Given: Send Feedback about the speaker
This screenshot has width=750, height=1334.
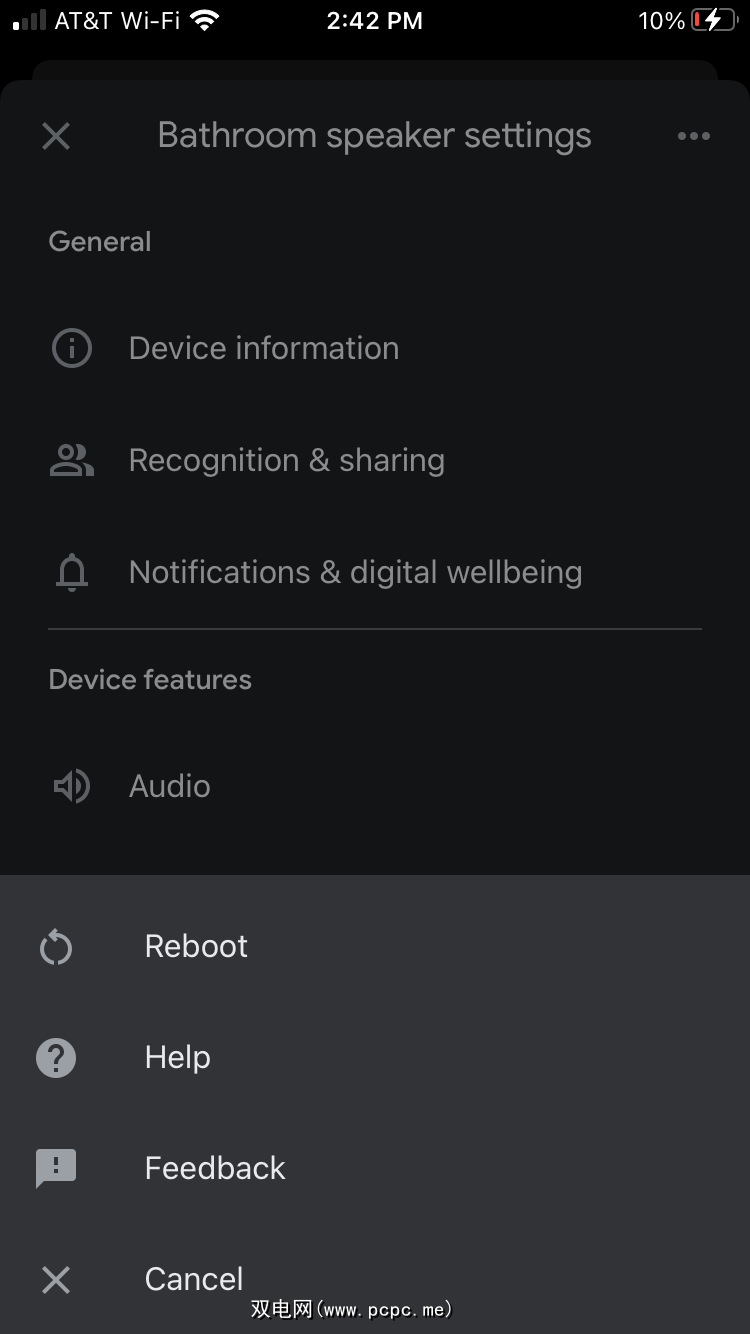Looking at the screenshot, I should point(215,1168).
